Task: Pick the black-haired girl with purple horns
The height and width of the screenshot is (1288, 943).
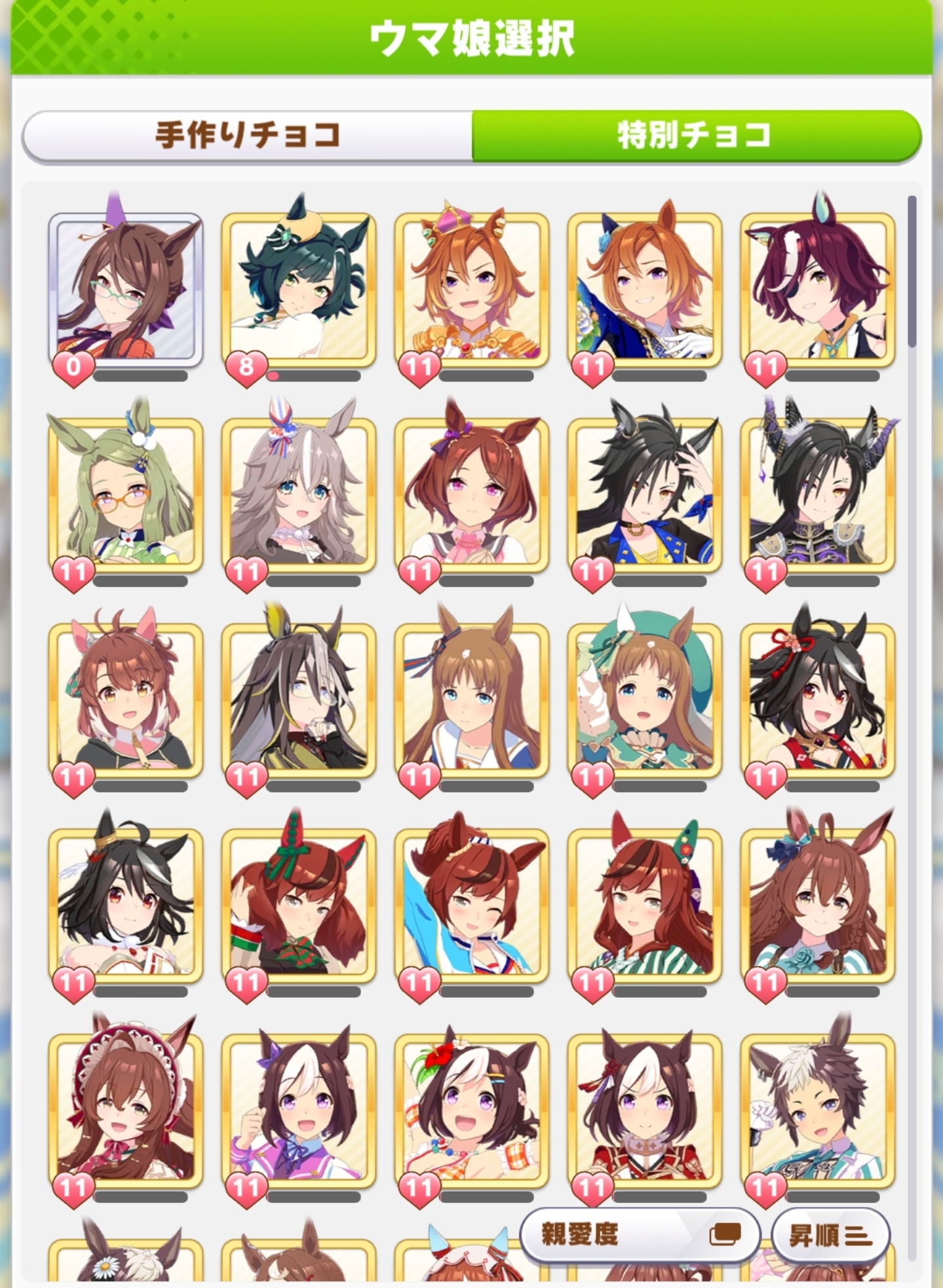Action: 817,494
